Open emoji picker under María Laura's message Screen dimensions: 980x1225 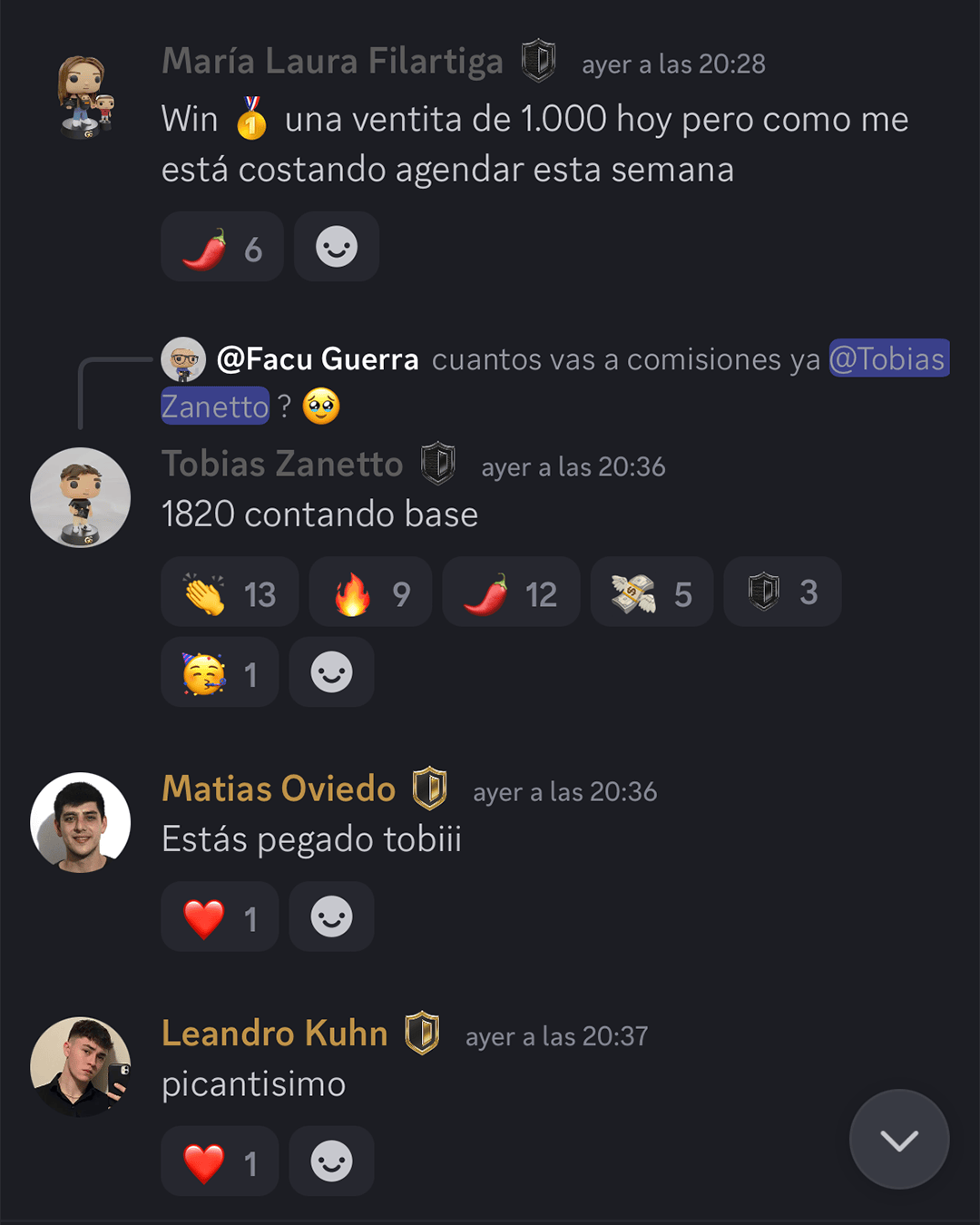coord(336,248)
